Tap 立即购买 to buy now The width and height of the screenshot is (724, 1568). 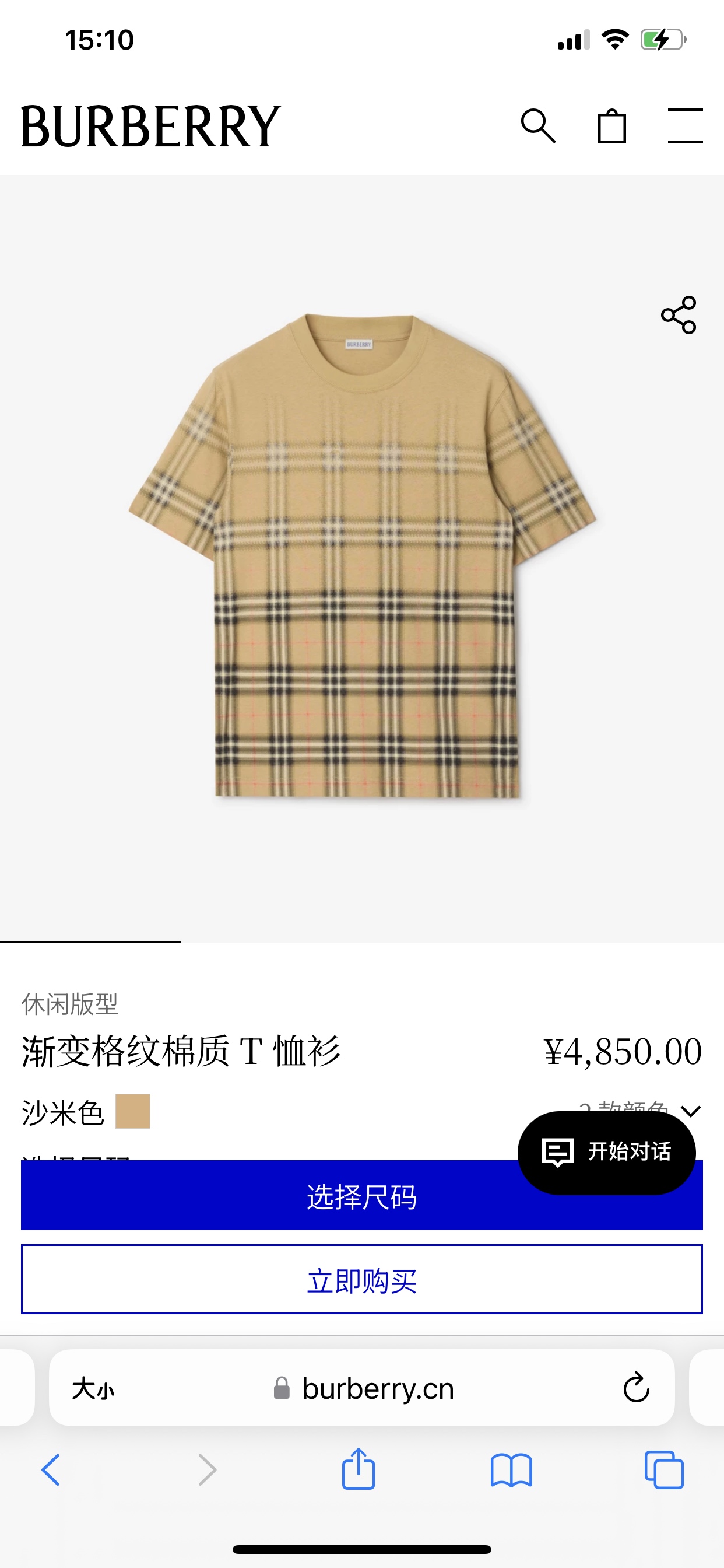point(362,1279)
